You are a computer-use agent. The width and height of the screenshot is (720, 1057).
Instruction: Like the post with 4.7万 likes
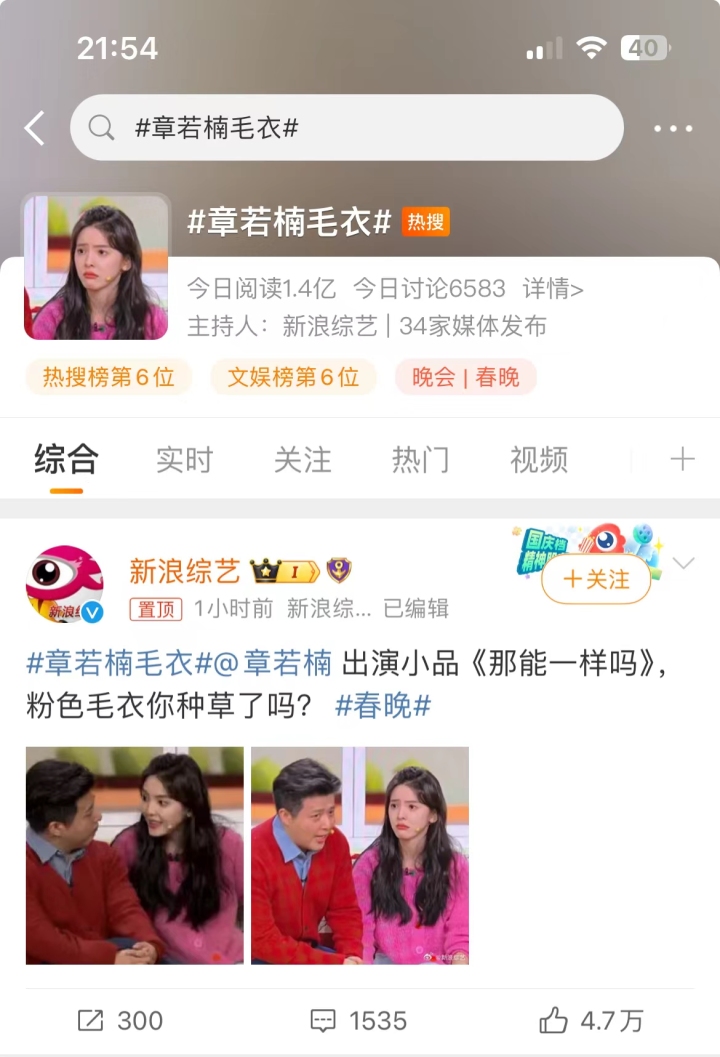[591, 1020]
